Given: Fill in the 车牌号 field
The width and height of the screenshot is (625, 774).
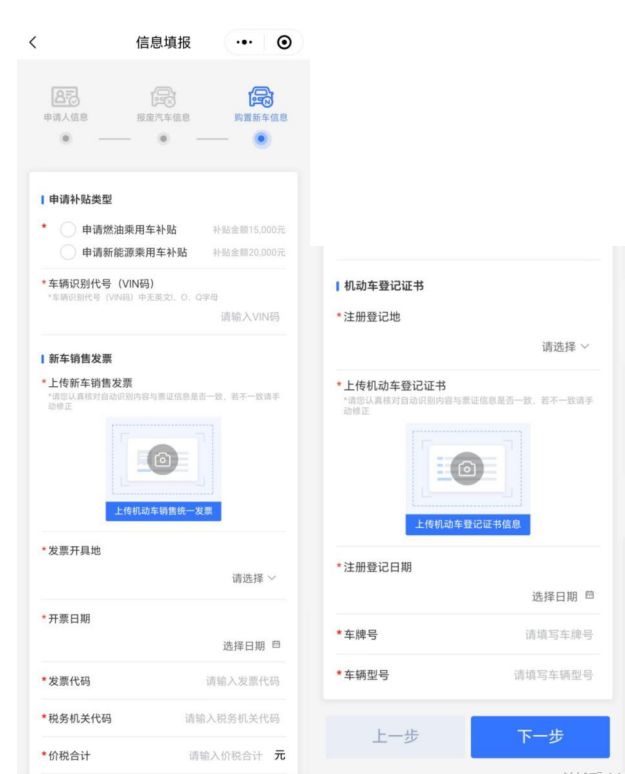Looking at the screenshot, I should coord(559,634).
